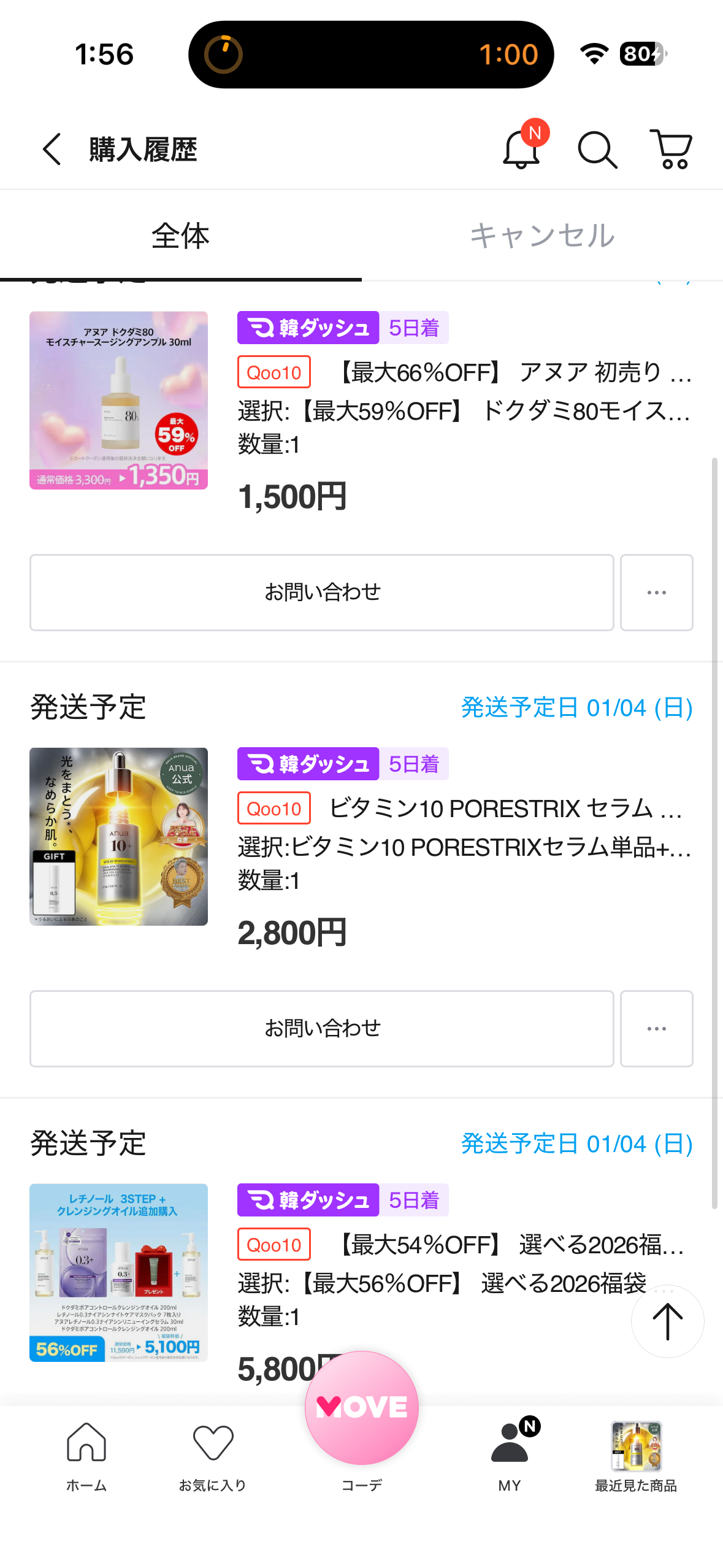This screenshot has width=723, height=1568.
Task: Open the shopping cart
Action: (671, 149)
